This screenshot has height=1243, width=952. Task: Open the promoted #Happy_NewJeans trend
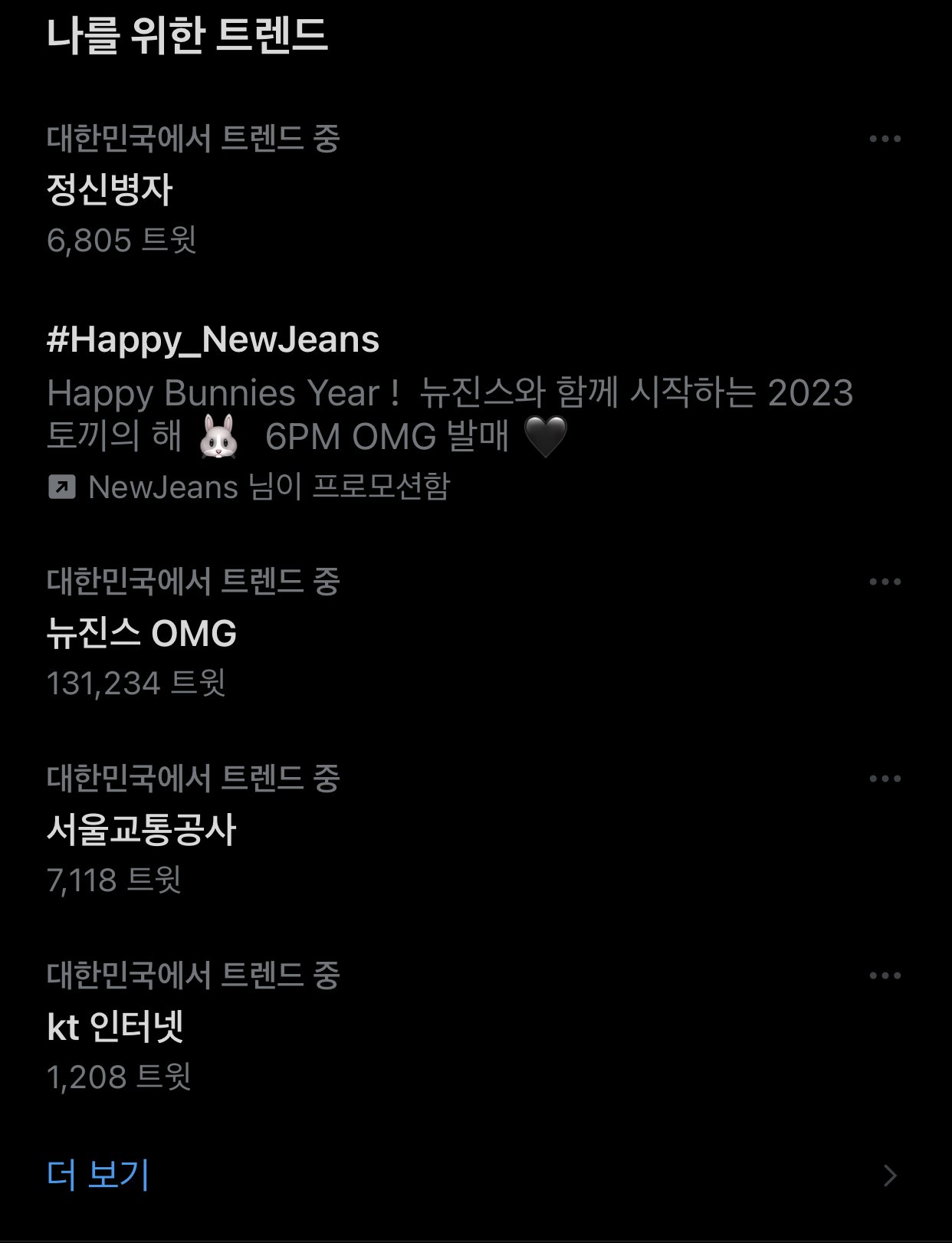[x=213, y=339]
